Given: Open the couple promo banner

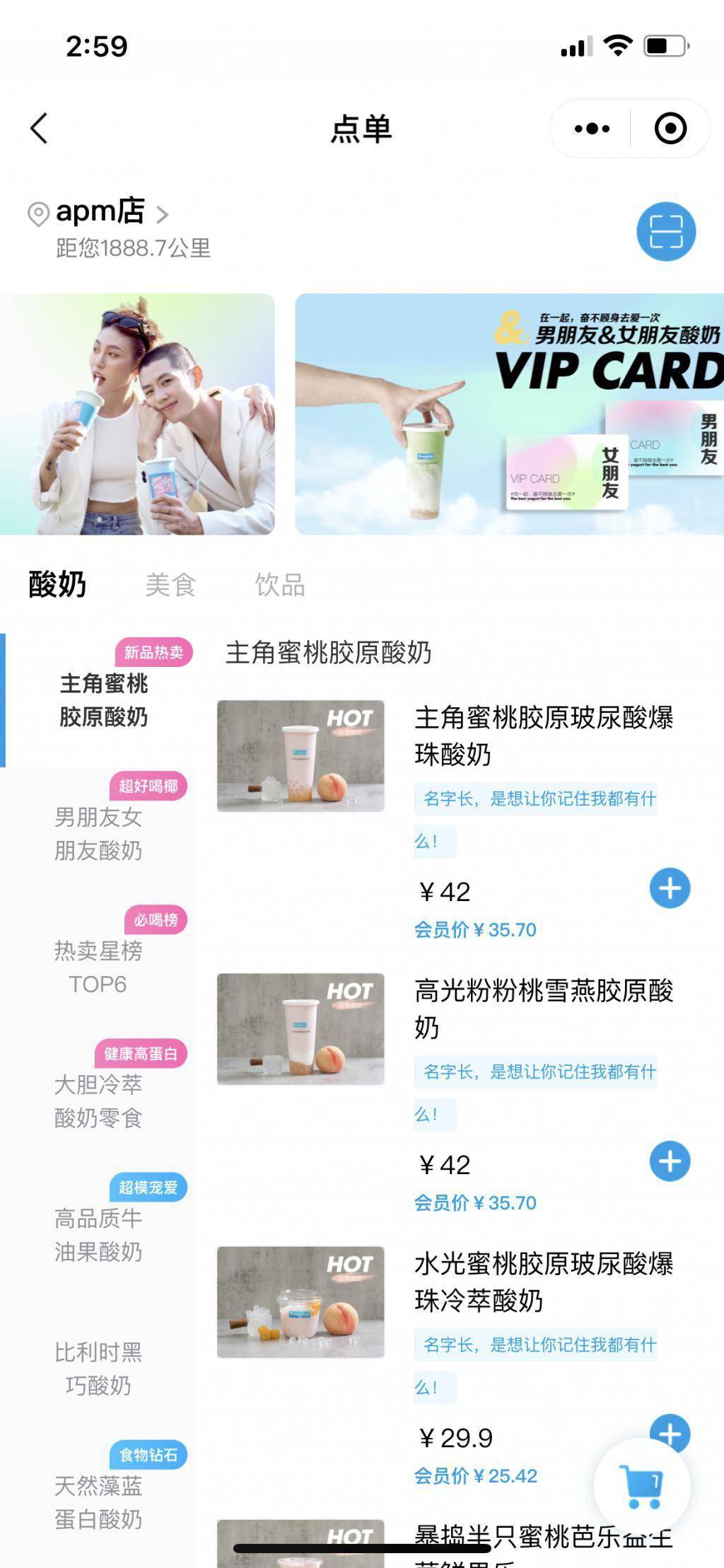Looking at the screenshot, I should [137, 414].
